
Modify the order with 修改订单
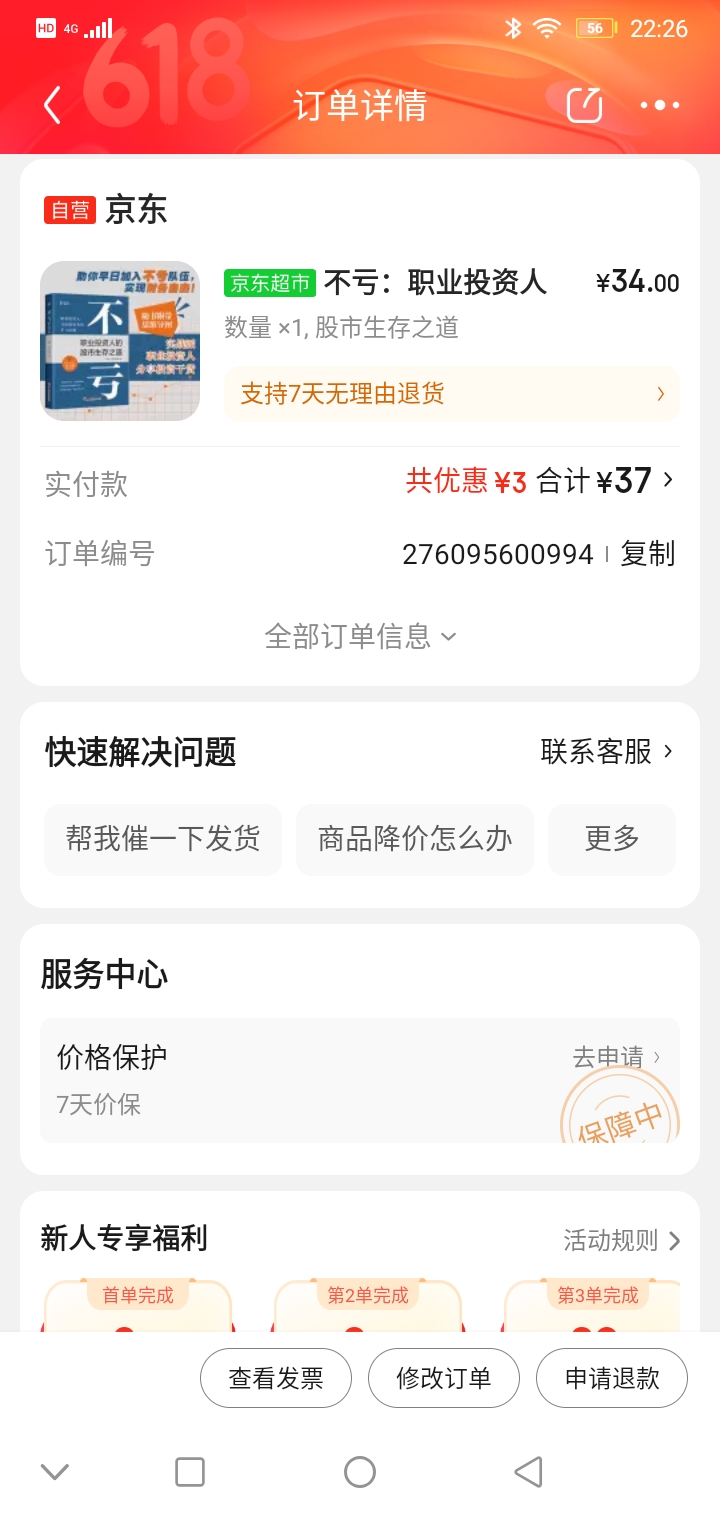pyautogui.click(x=444, y=1378)
